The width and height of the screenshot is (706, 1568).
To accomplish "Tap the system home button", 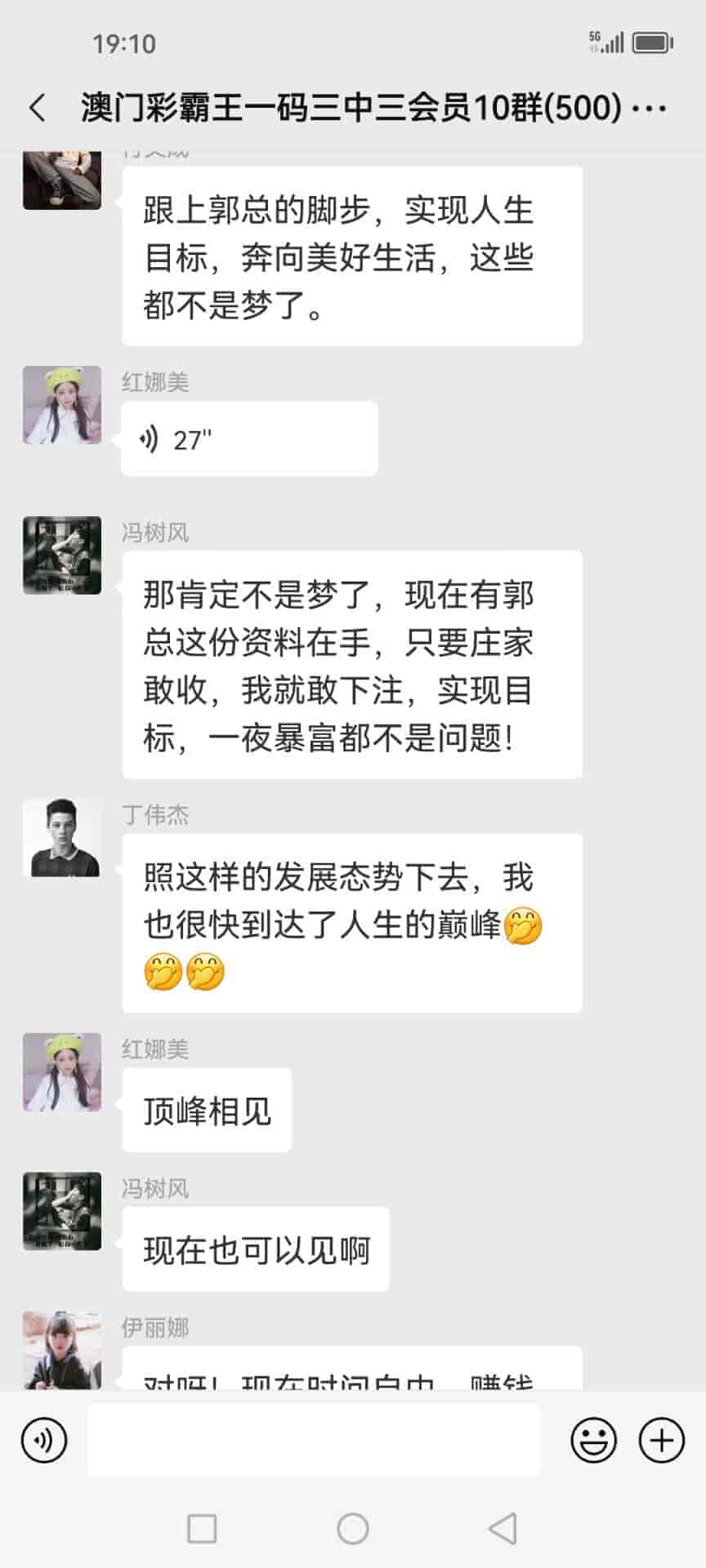I will pyautogui.click(x=353, y=1529).
